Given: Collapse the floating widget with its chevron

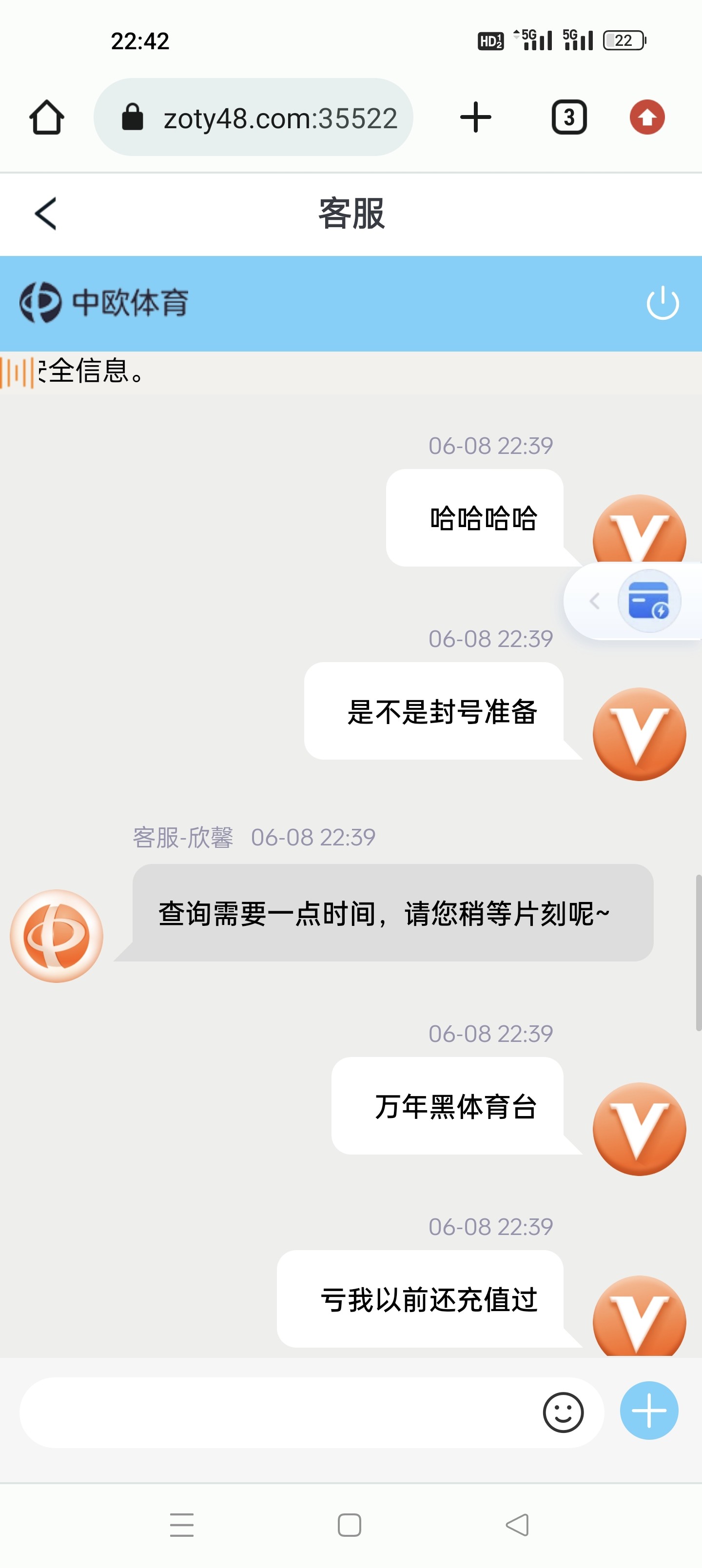Looking at the screenshot, I should 595,601.
